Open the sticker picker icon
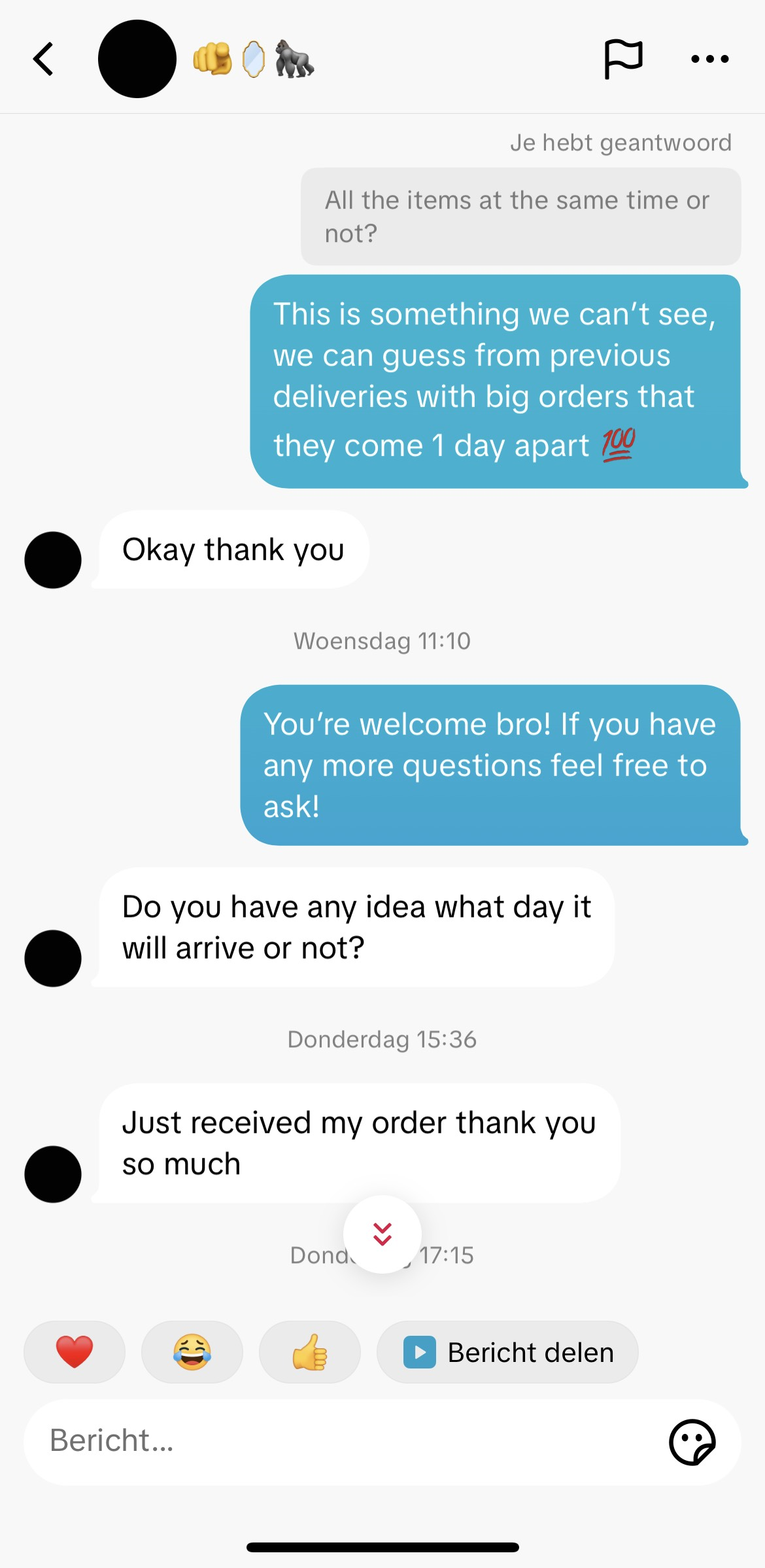 [692, 1442]
